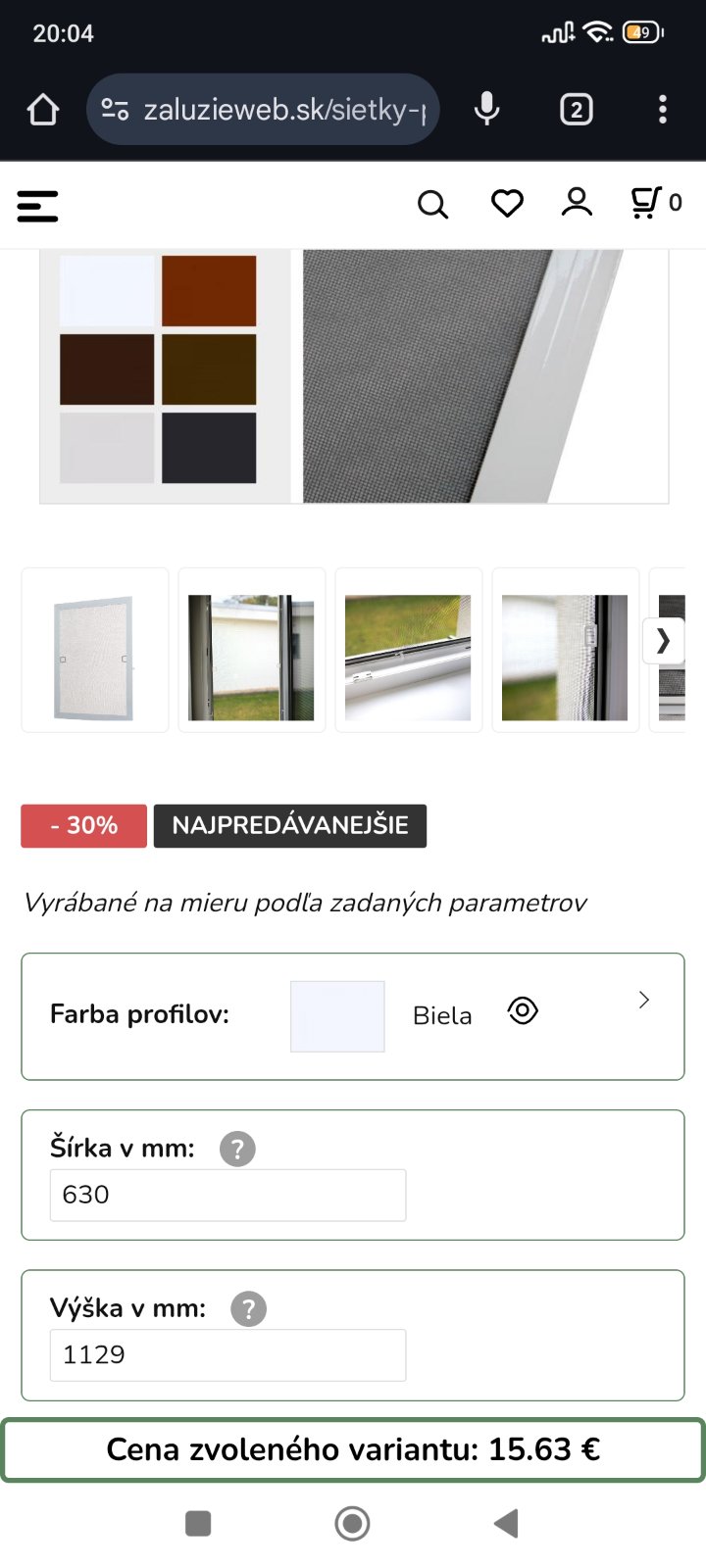Start voice search with microphone
The image size is (706, 1568).
pyautogui.click(x=486, y=110)
